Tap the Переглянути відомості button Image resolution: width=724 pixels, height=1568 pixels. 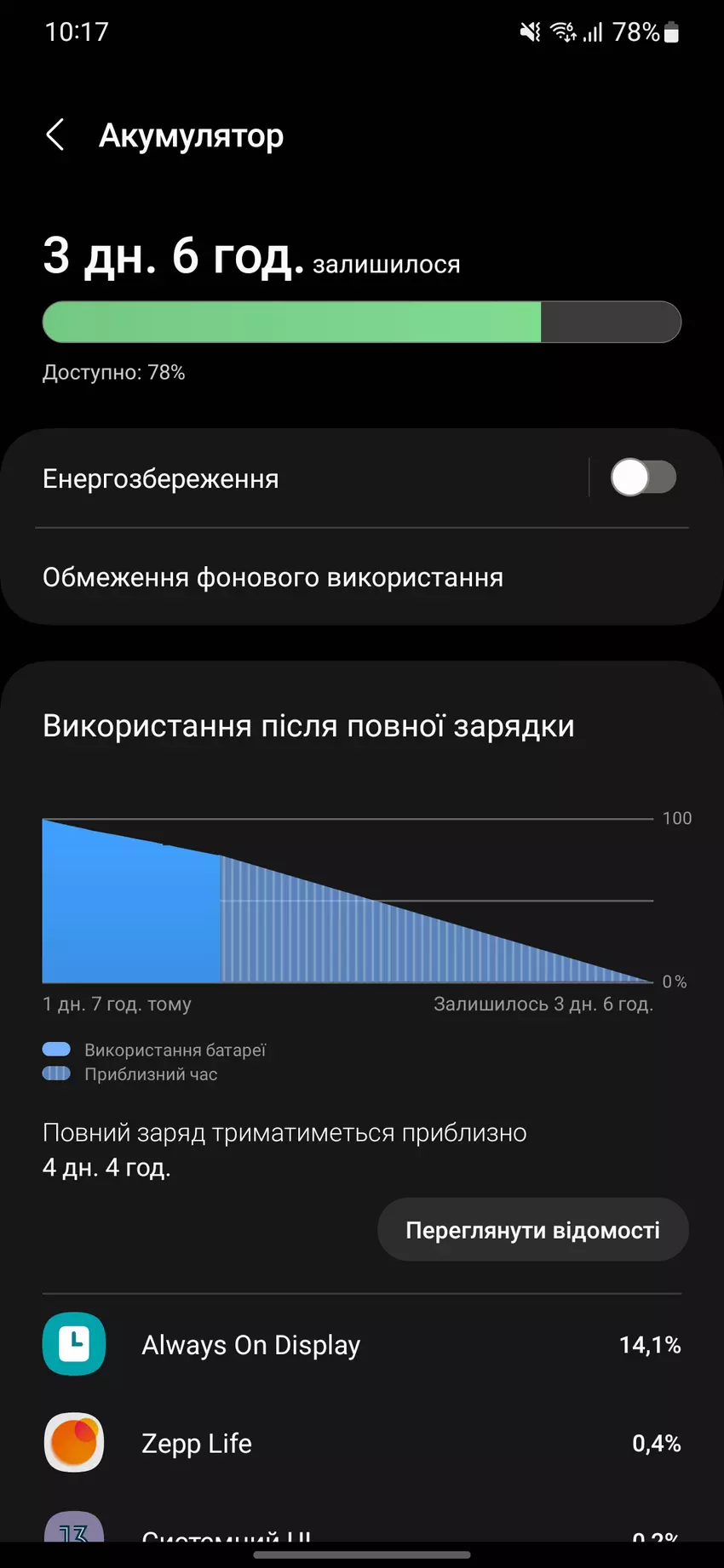point(532,1230)
